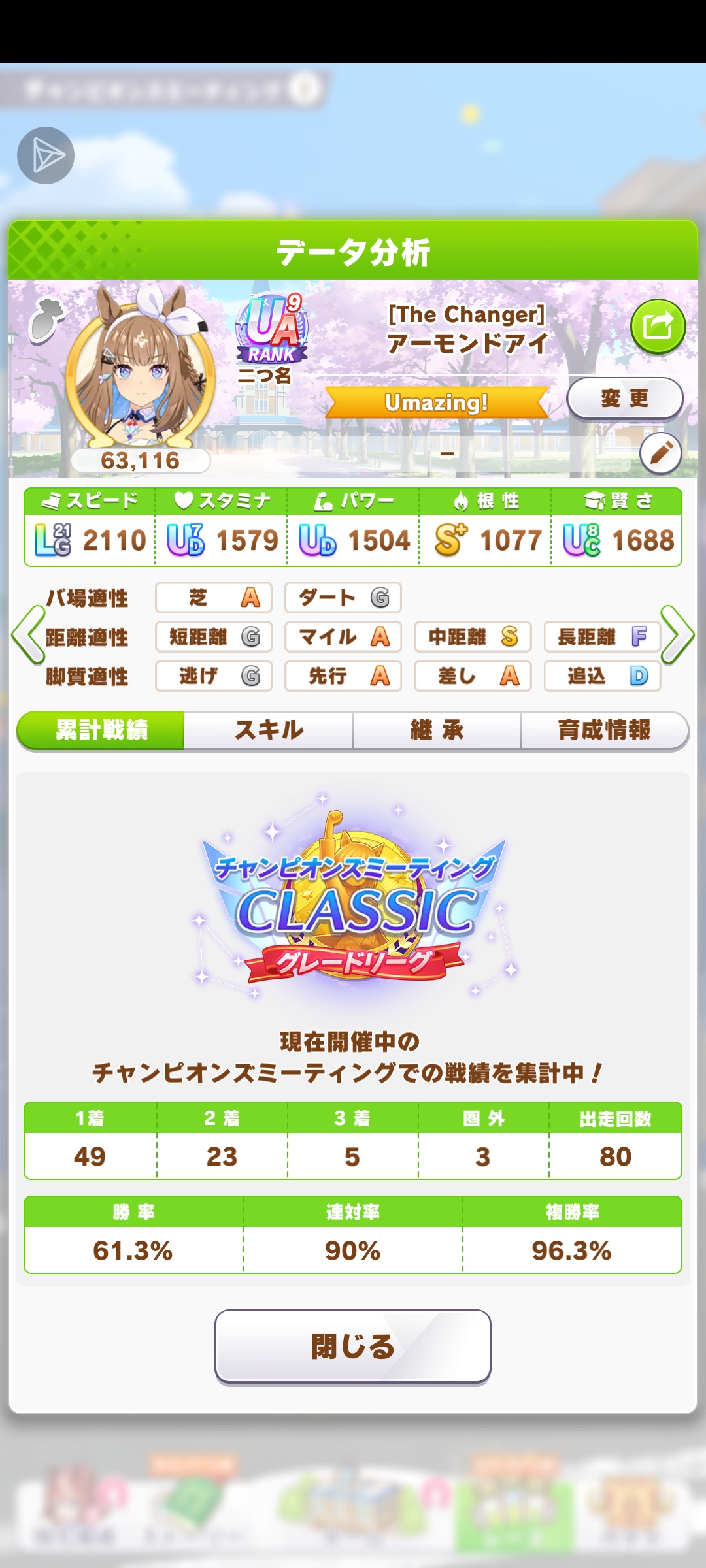706x1568 pixels.
Task: Tap the round paper-plane icon
Action: [x=46, y=155]
